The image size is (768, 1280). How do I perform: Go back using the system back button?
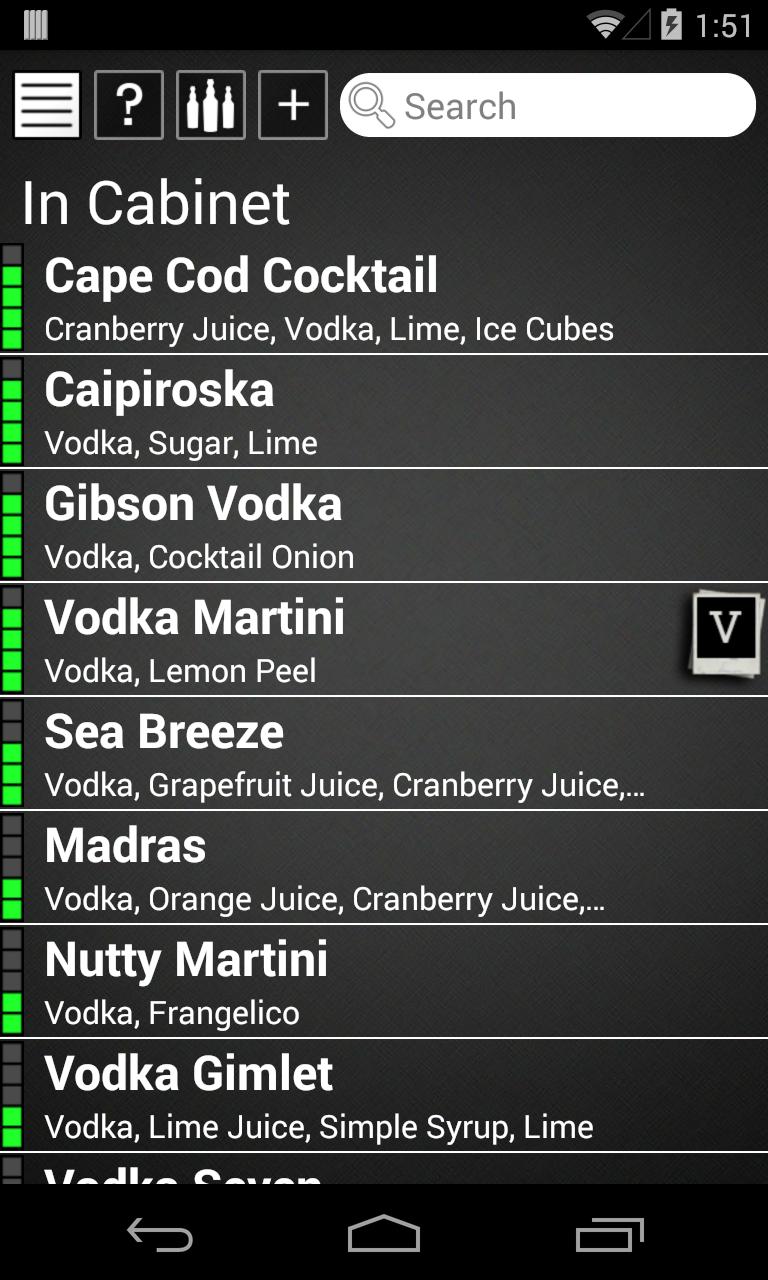click(160, 1235)
